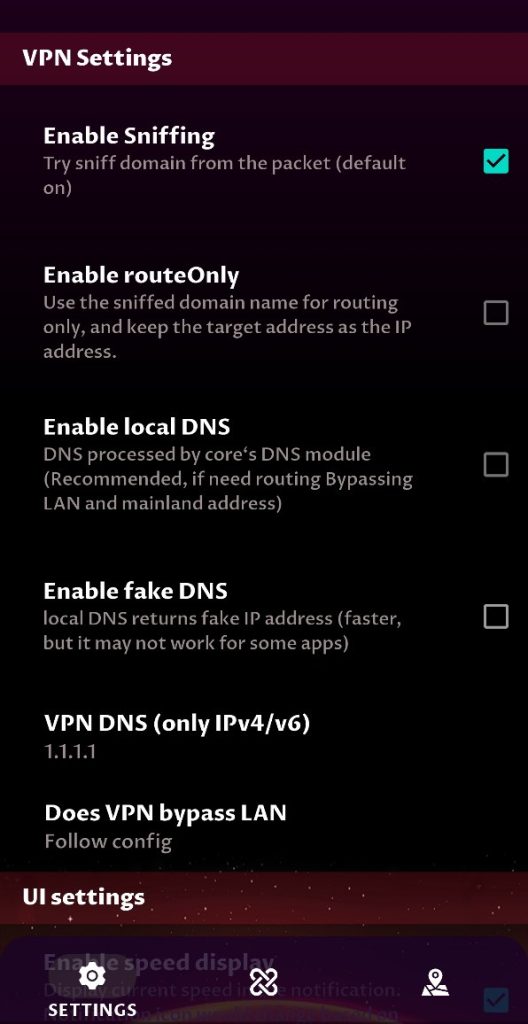The height and width of the screenshot is (1024, 528).
Task: Open the map location tab
Action: (x=435, y=982)
